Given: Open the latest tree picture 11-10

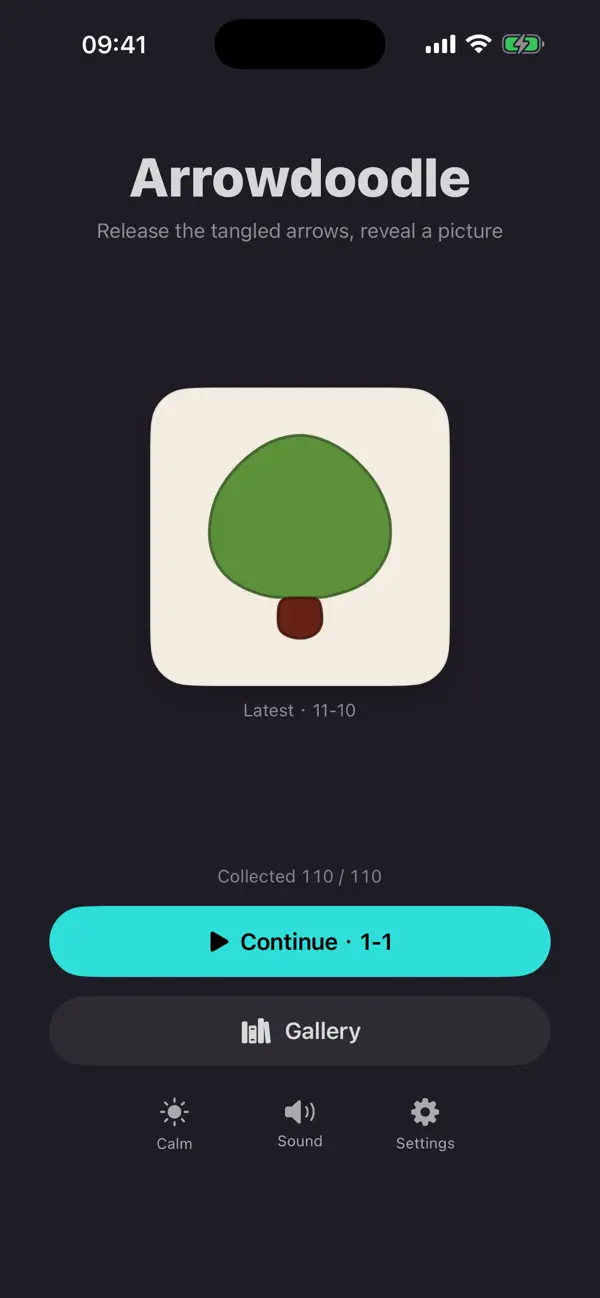Looking at the screenshot, I should [300, 537].
